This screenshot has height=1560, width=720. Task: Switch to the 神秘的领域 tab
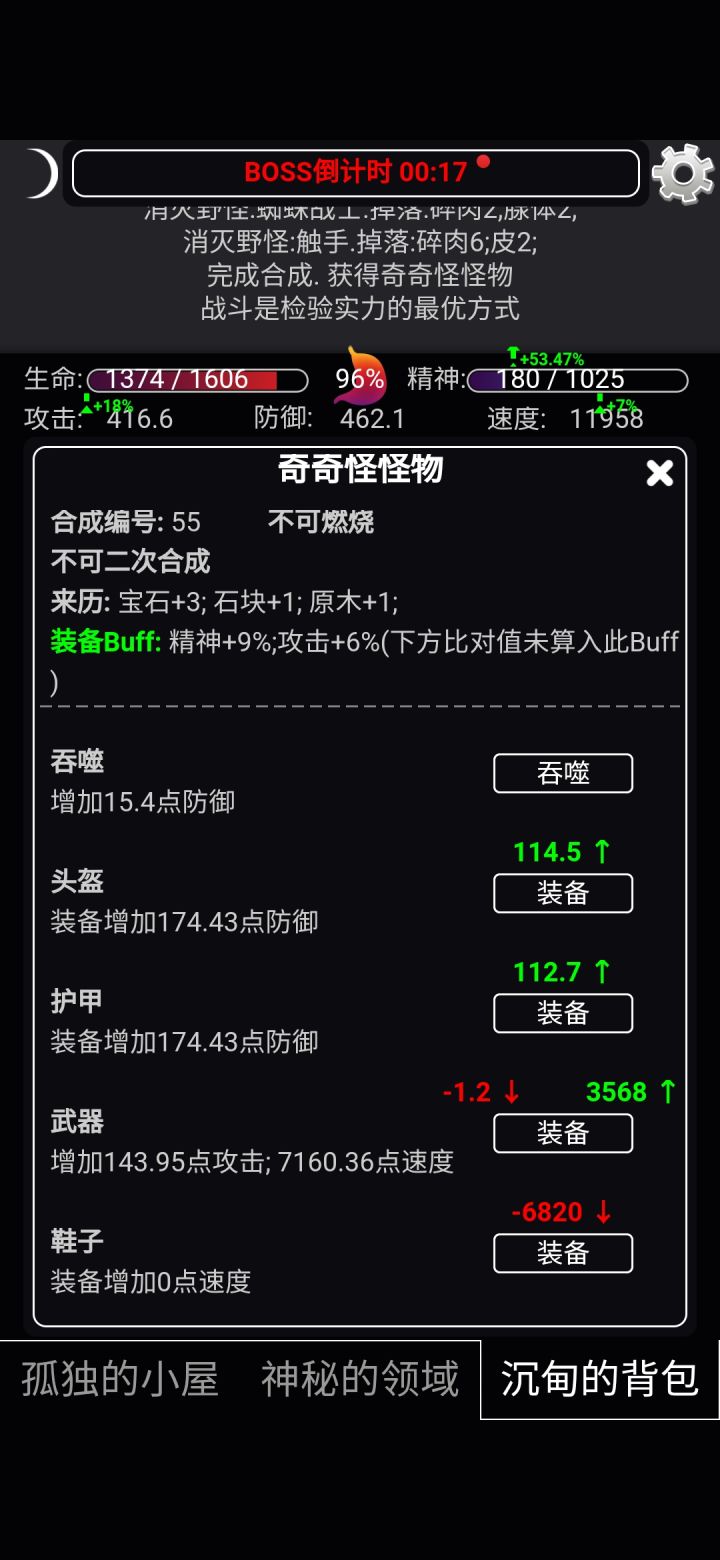point(360,1378)
